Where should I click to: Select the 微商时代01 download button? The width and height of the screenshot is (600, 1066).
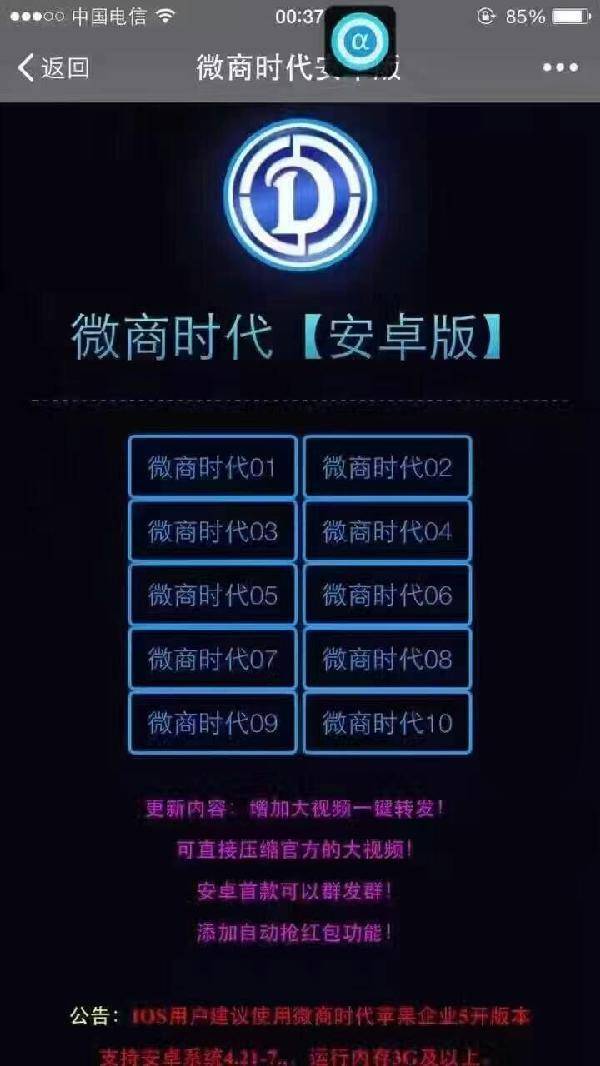[x=213, y=467]
